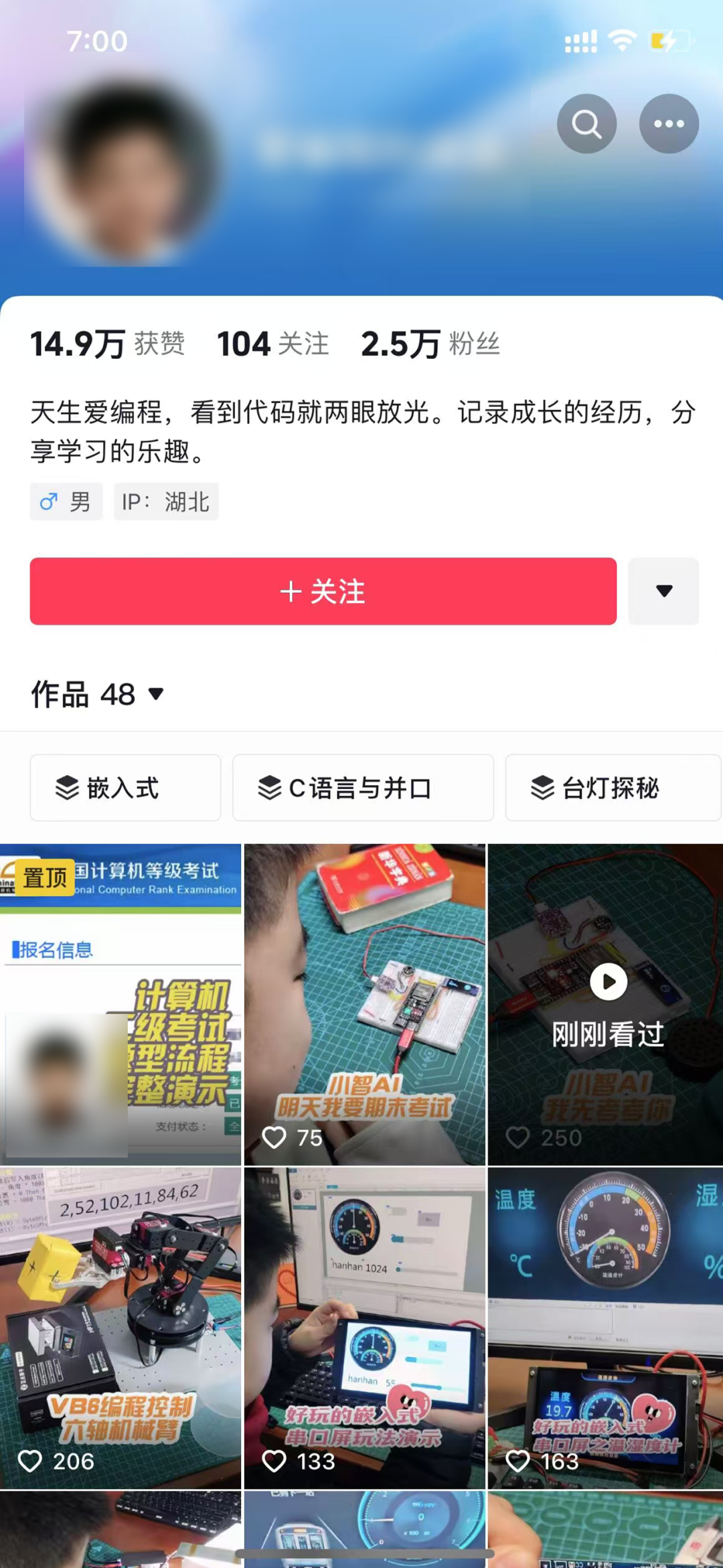The image size is (723, 1568).
Task: Open 小智AI 明天我要期末考试 video
Action: pyautogui.click(x=364, y=1005)
